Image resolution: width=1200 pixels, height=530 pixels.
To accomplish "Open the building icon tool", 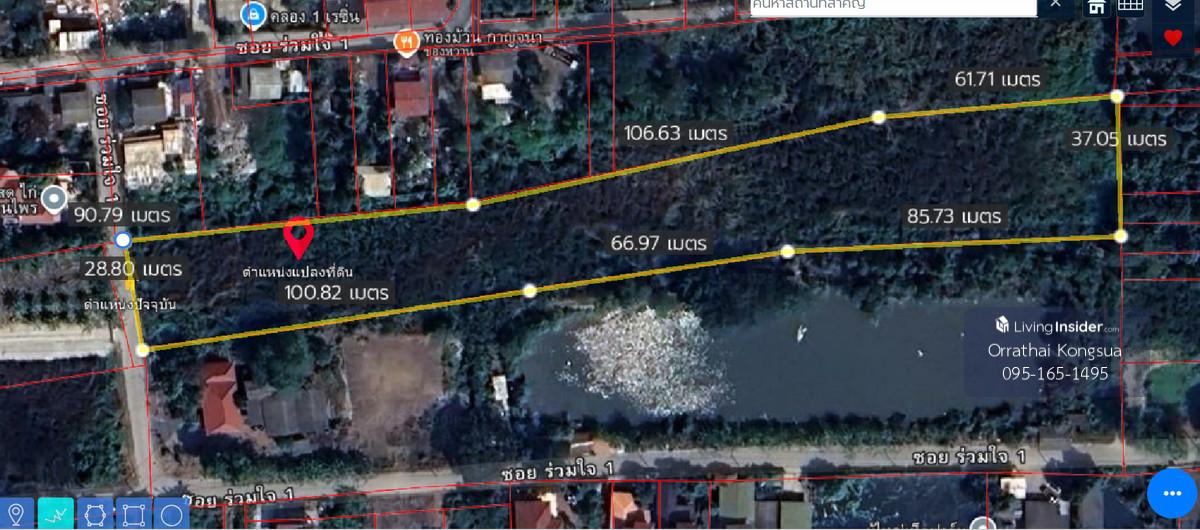I will pos(1097,6).
